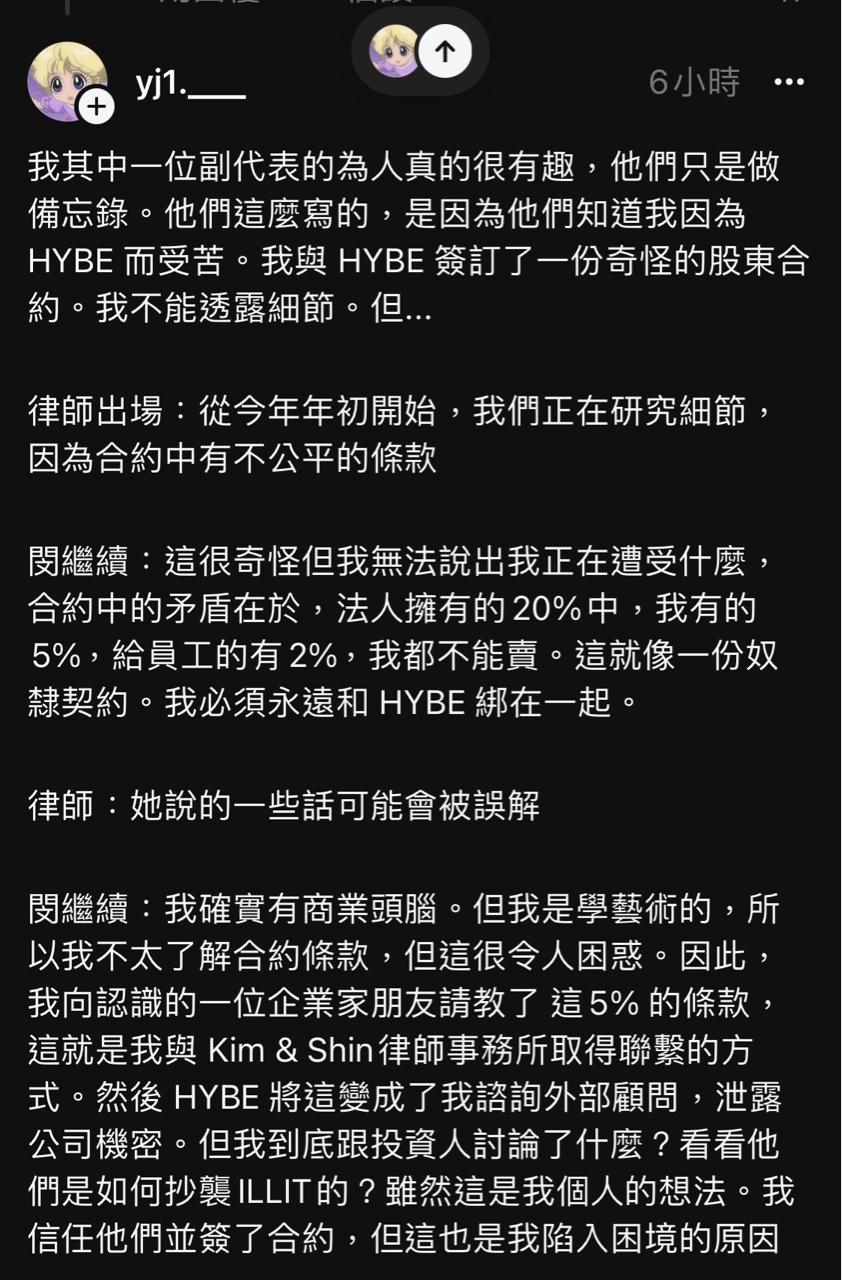Open the post's three-dot overflow menu
The width and height of the screenshot is (842, 1280).
pos(788,82)
